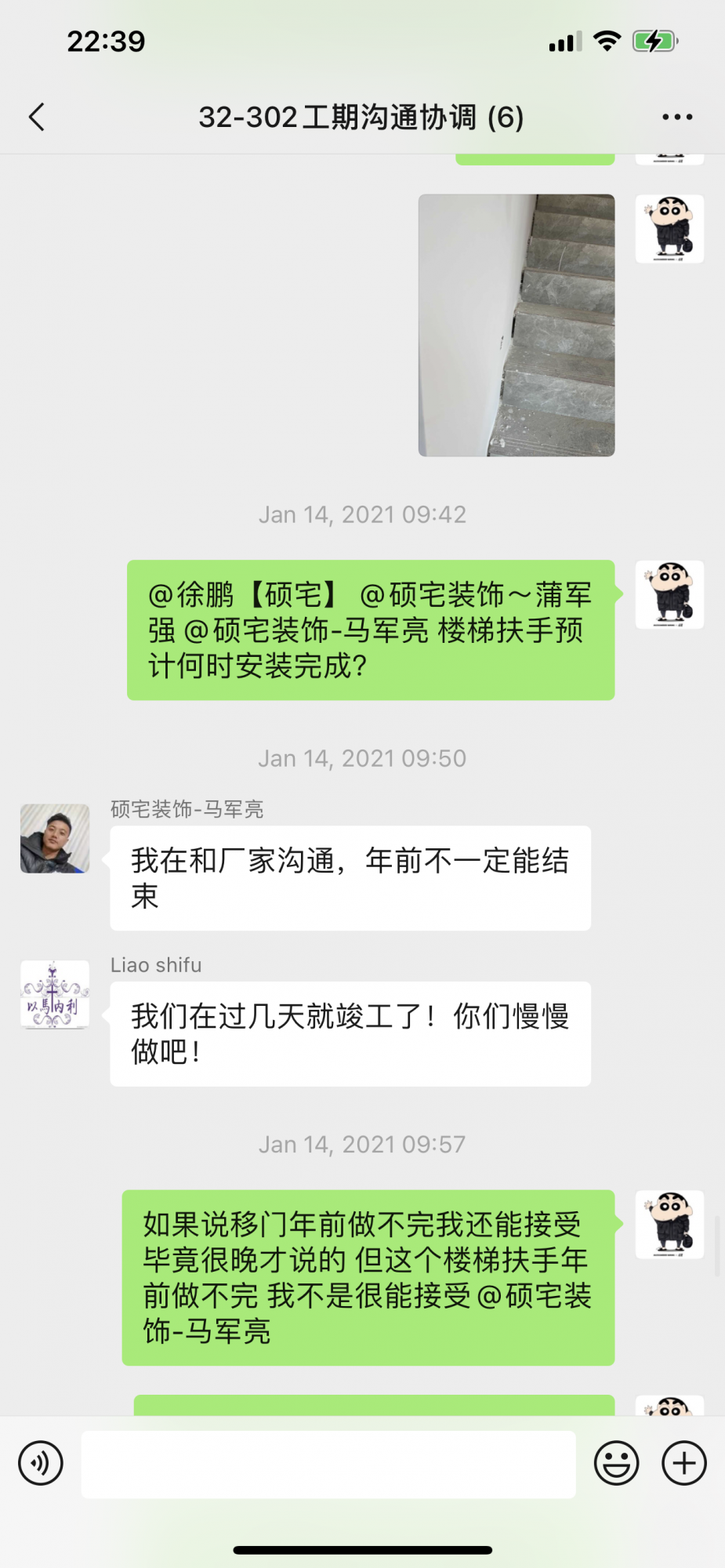
Task: Open the chat info overflow menu
Action: click(677, 117)
